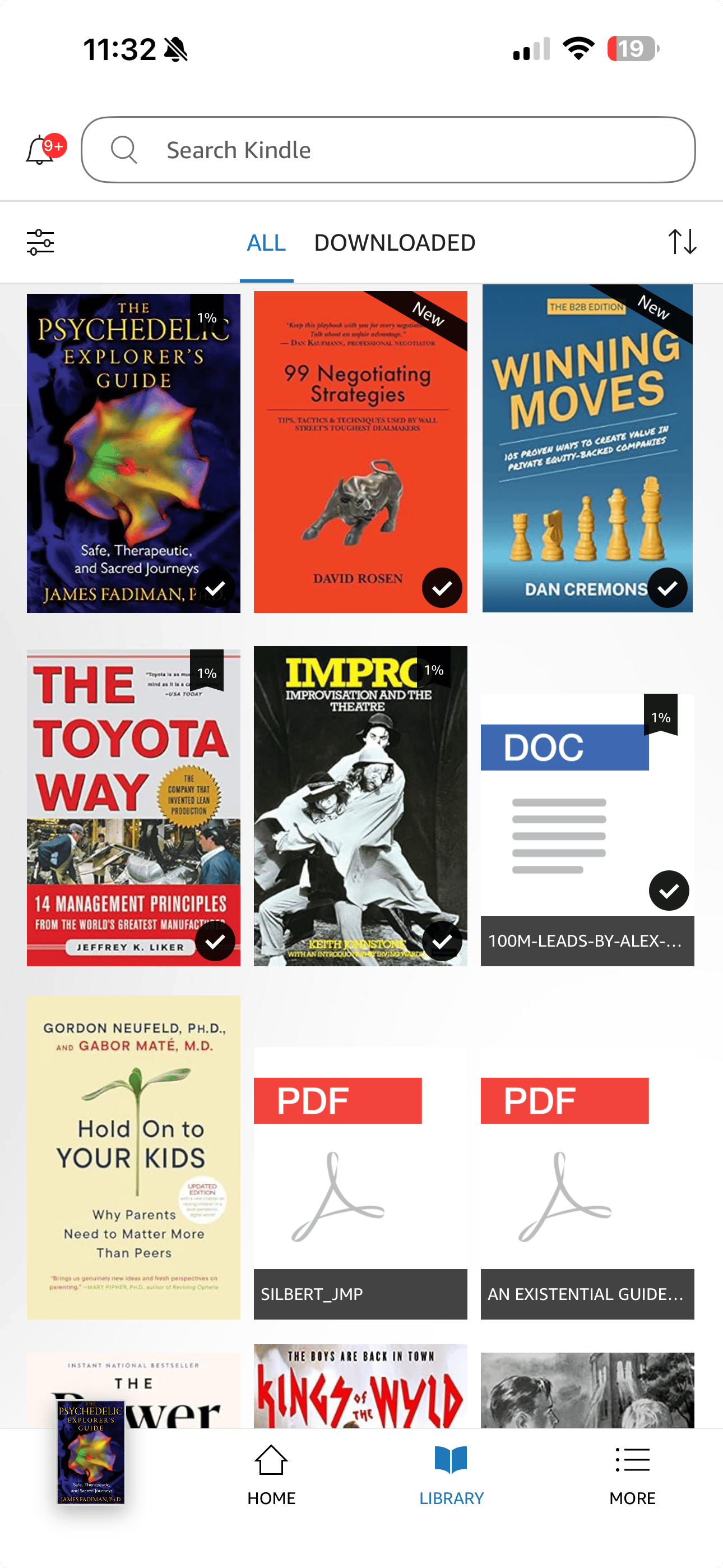This screenshot has height=1568, width=723.
Task: Open An Existential Guide PDF
Action: click(x=587, y=1183)
